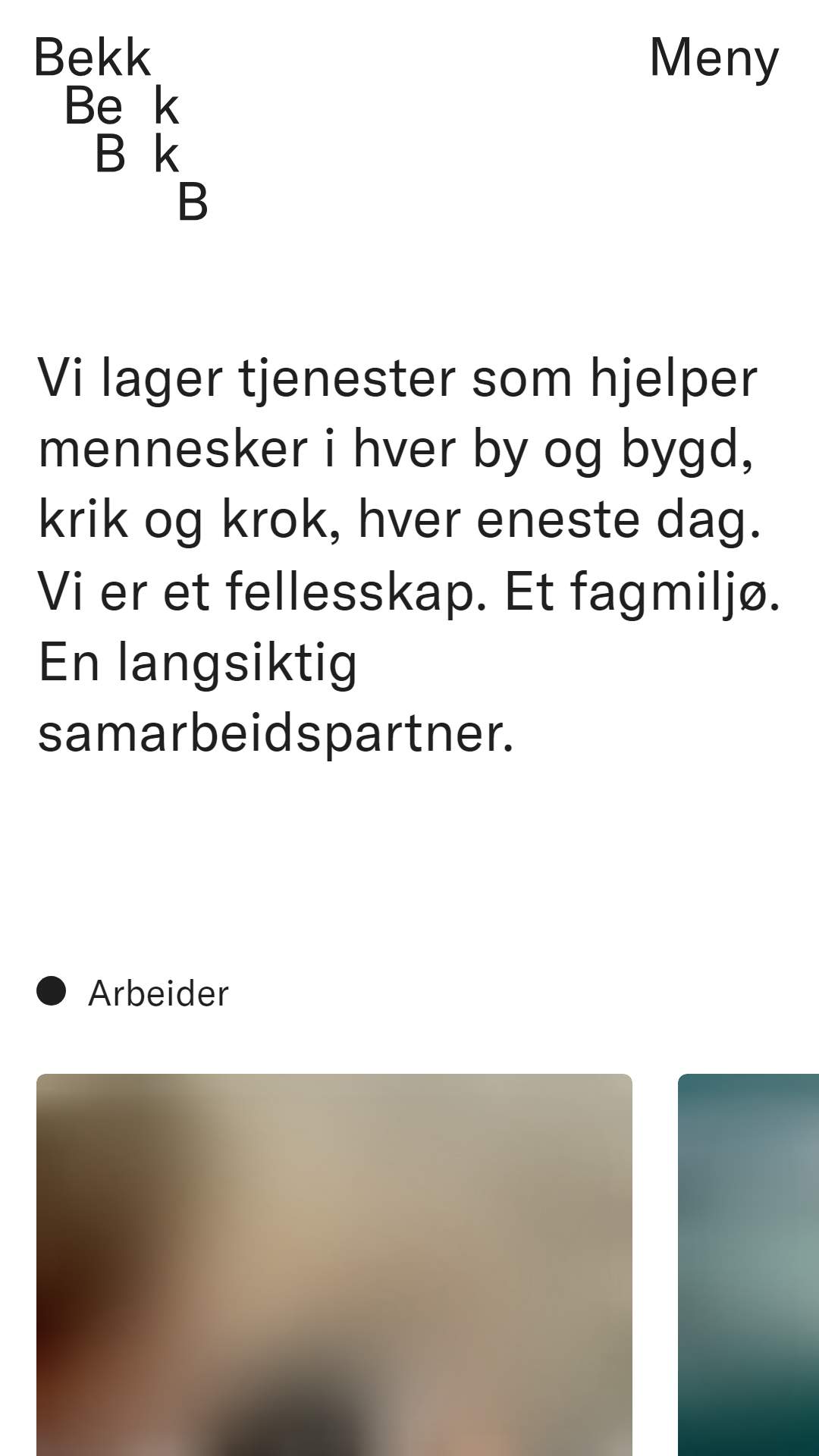Open the Arbeider section link

point(158,993)
